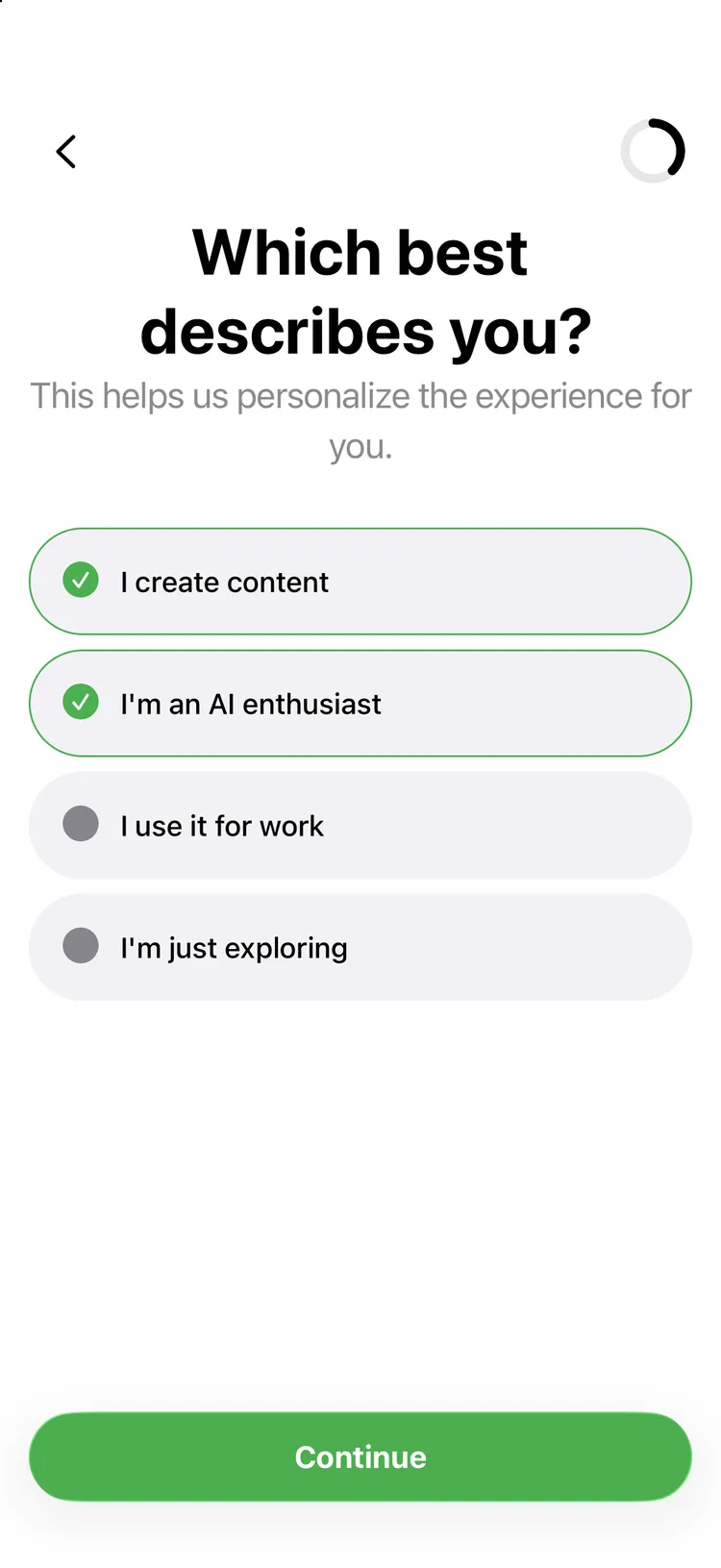Tap the green Continue button

[x=360, y=1457]
